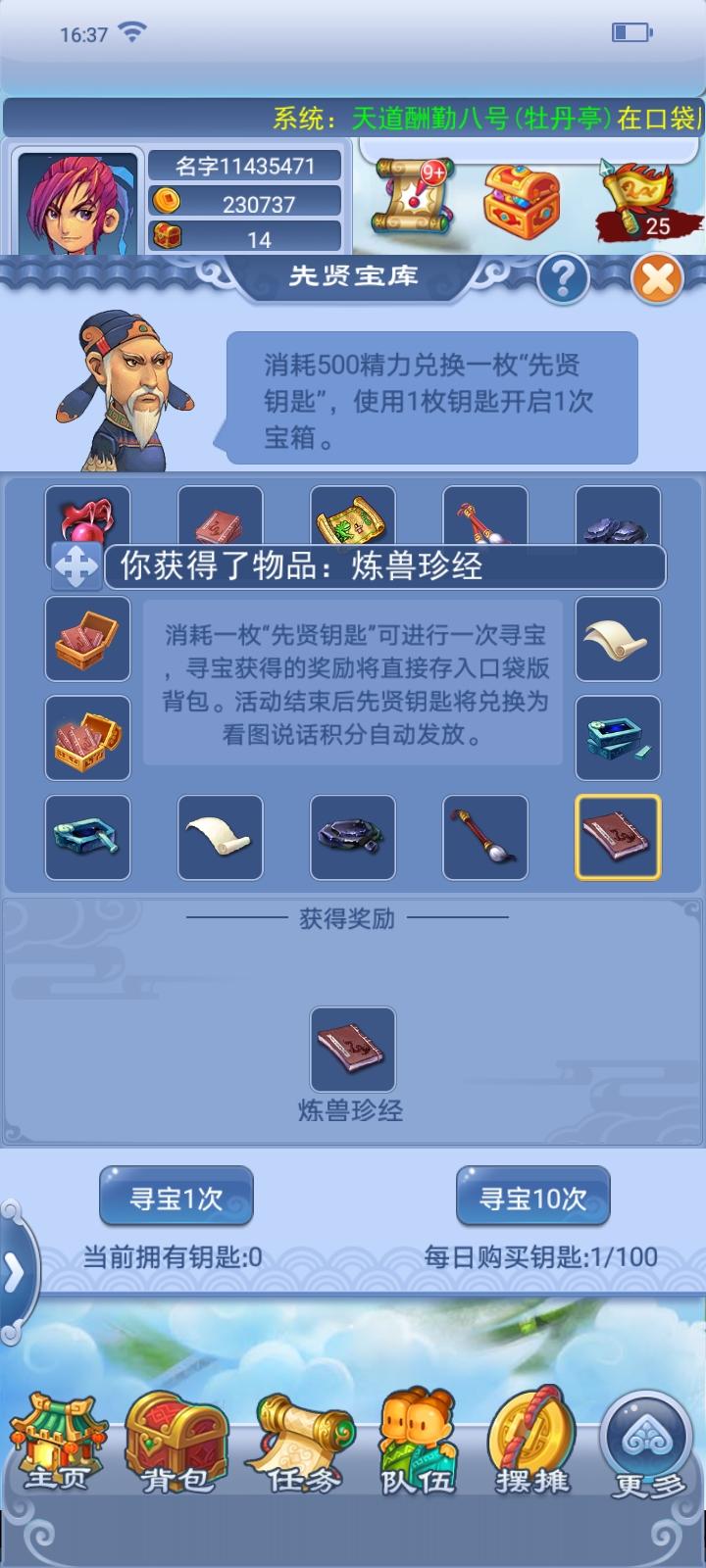
Task: Expand the left side arrow panel
Action: coord(15,1273)
